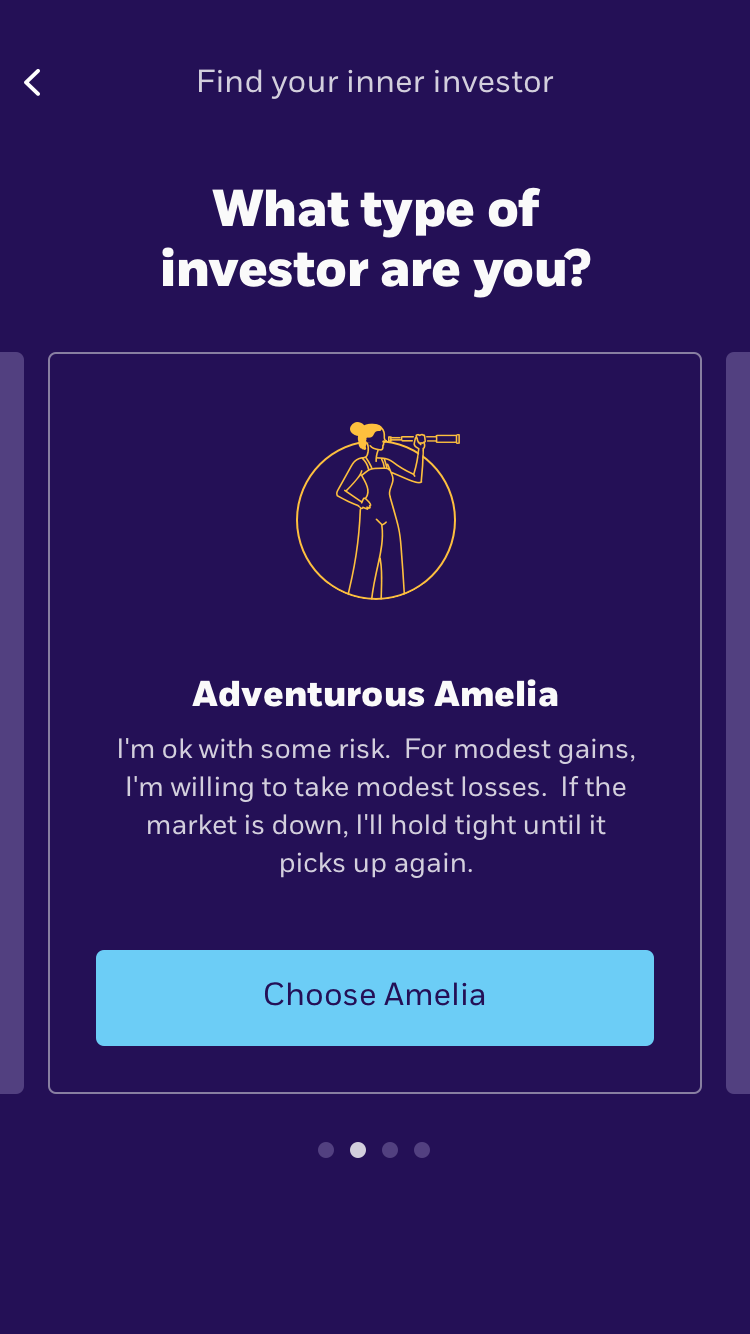Click the pagination dot indicator row

click(374, 1150)
